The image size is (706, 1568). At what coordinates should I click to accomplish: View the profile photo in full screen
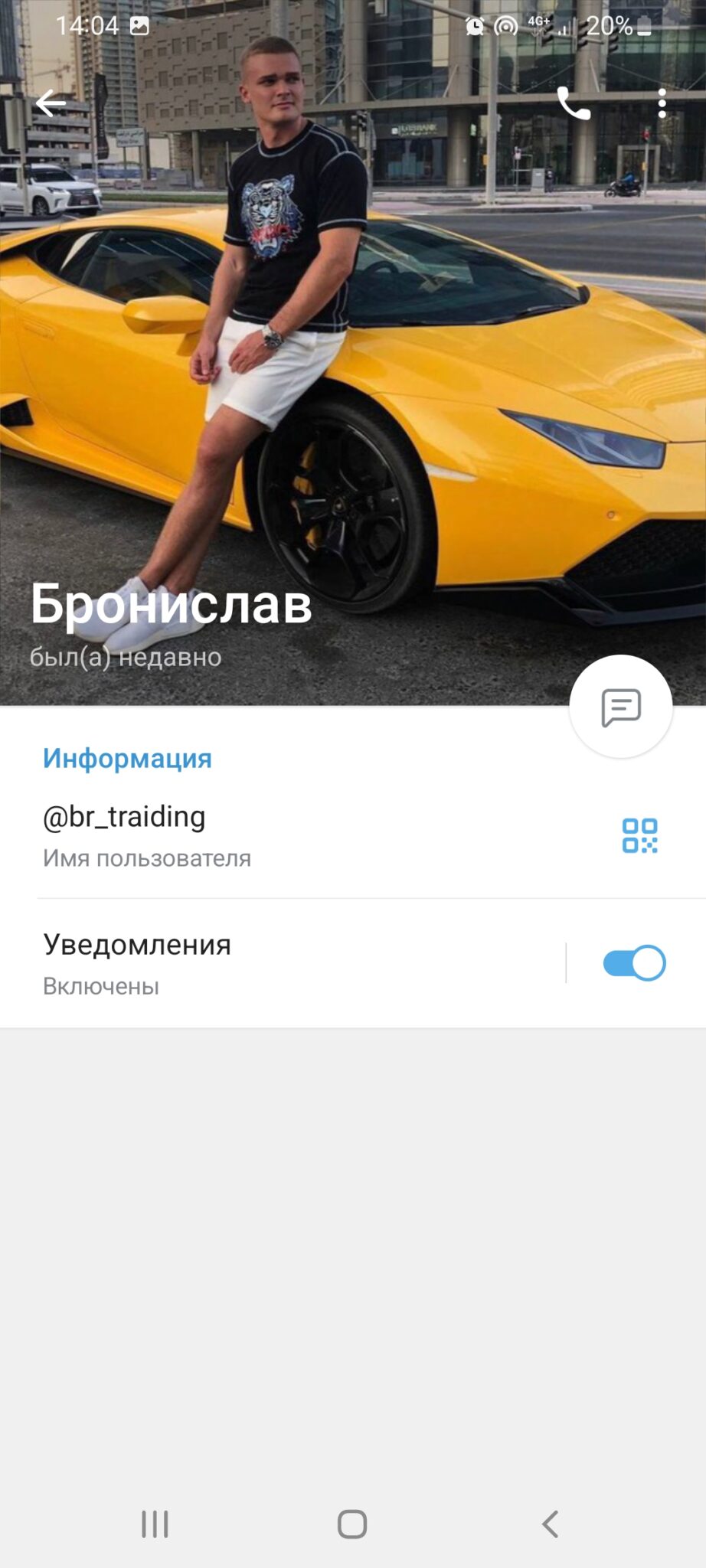click(x=352, y=345)
